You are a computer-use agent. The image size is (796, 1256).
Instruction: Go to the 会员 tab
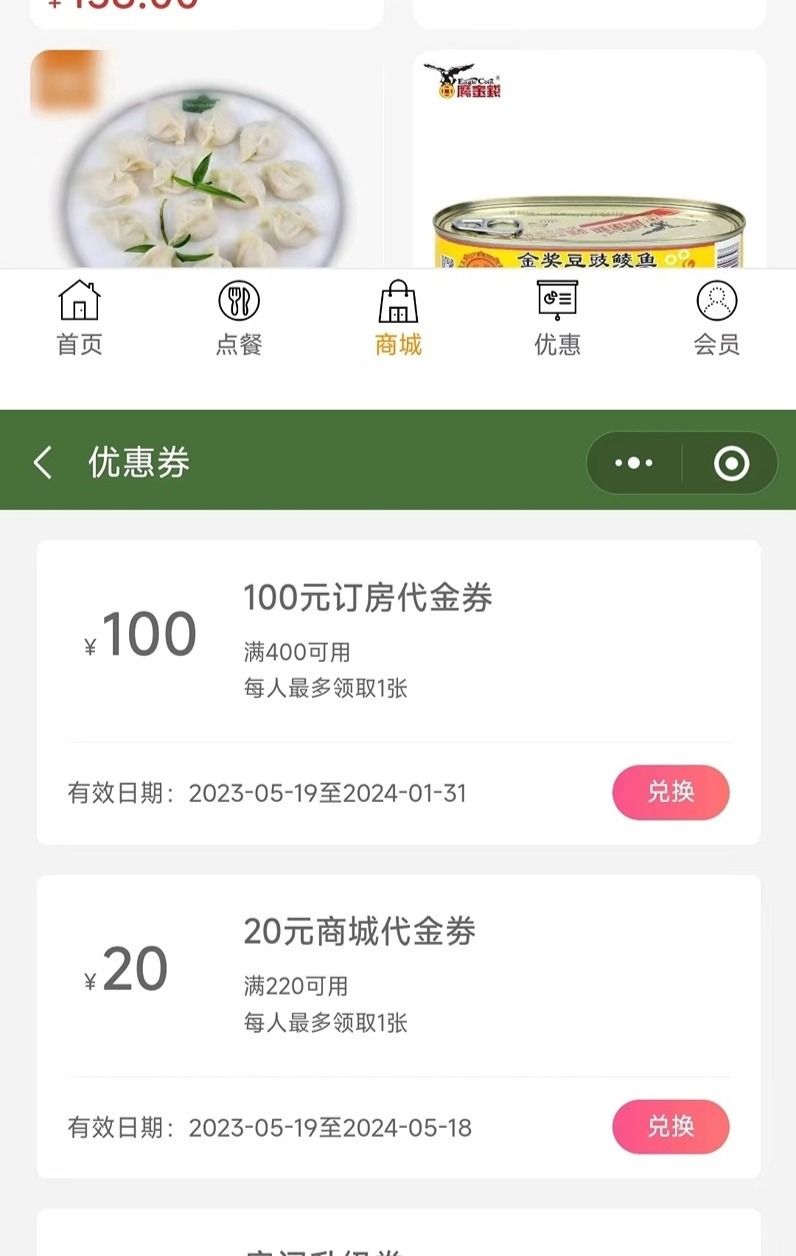pyautogui.click(x=716, y=318)
